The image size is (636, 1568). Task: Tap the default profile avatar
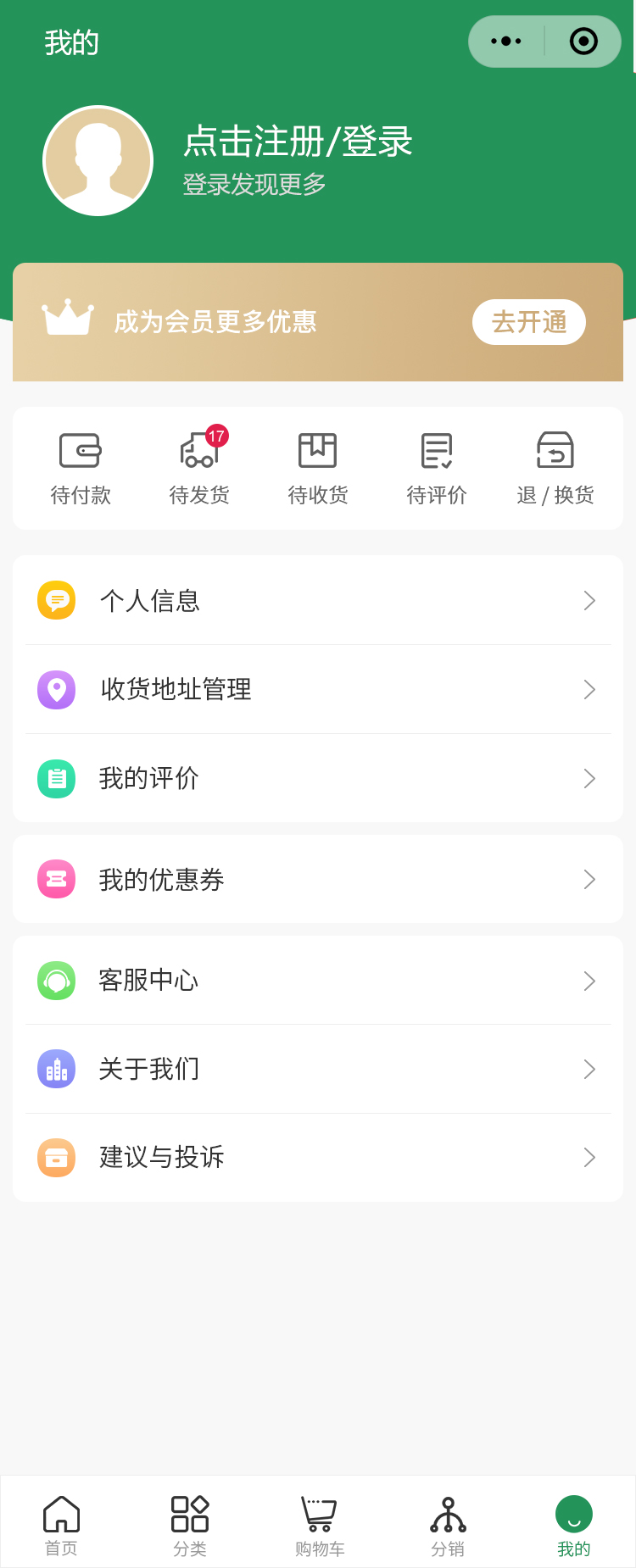pyautogui.click(x=98, y=161)
